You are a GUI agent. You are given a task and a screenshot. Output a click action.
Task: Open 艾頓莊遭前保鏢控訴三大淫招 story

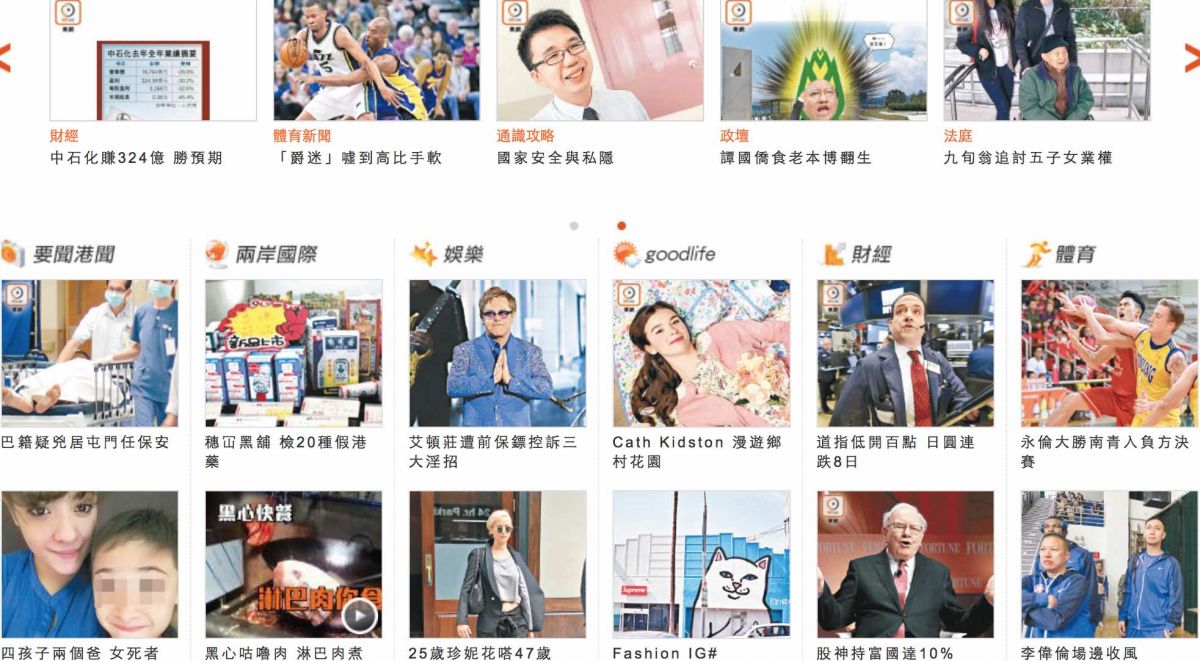click(495, 451)
